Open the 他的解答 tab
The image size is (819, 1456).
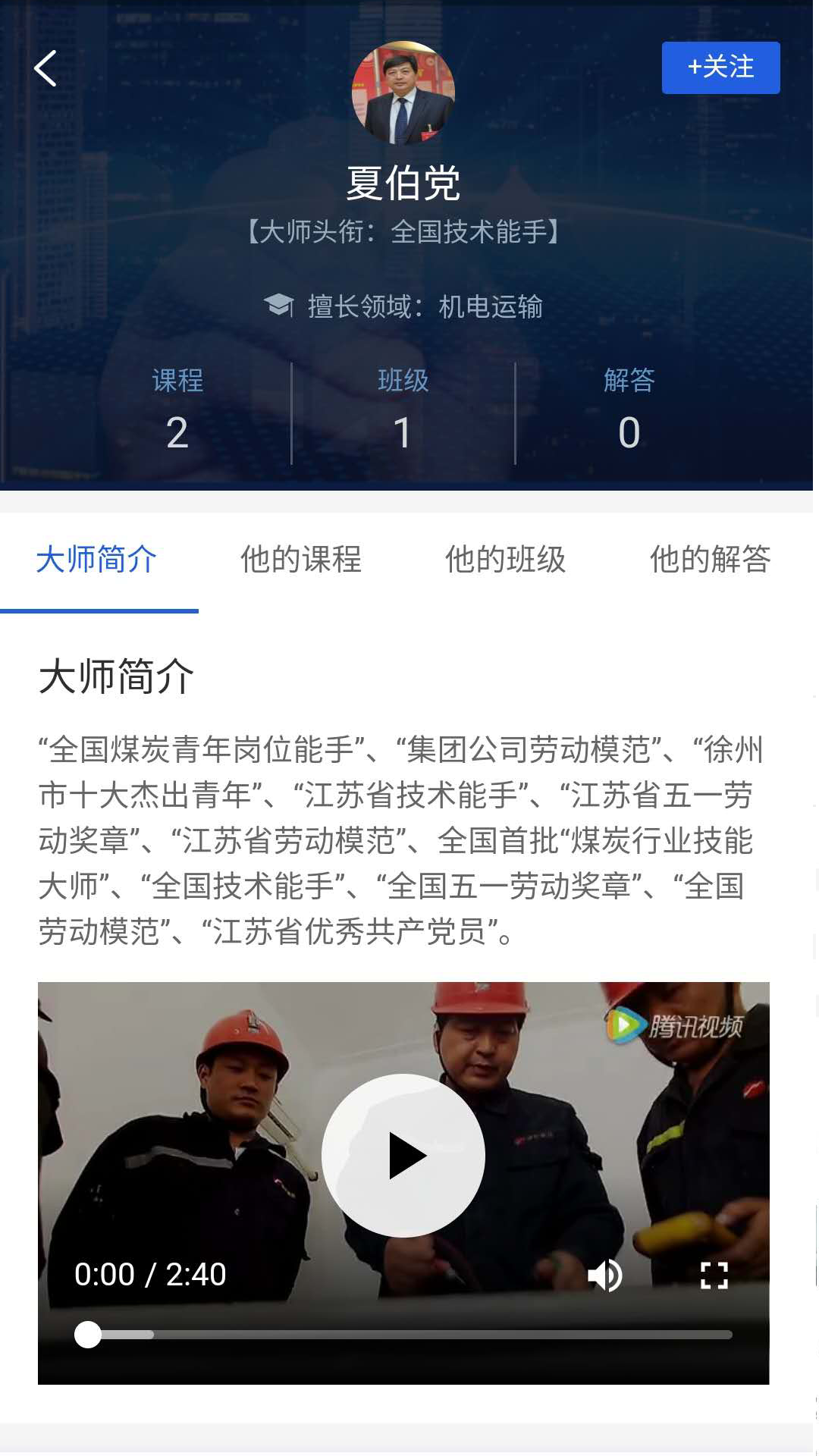coord(710,559)
